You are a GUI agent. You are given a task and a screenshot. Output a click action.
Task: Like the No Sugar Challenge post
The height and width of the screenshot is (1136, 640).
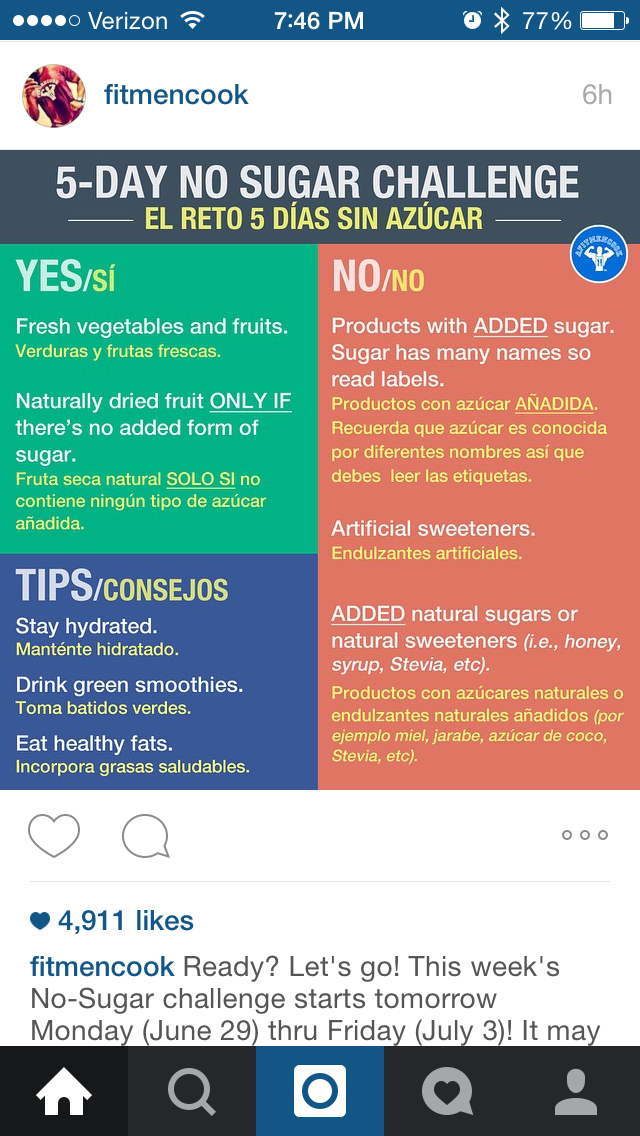[54, 835]
